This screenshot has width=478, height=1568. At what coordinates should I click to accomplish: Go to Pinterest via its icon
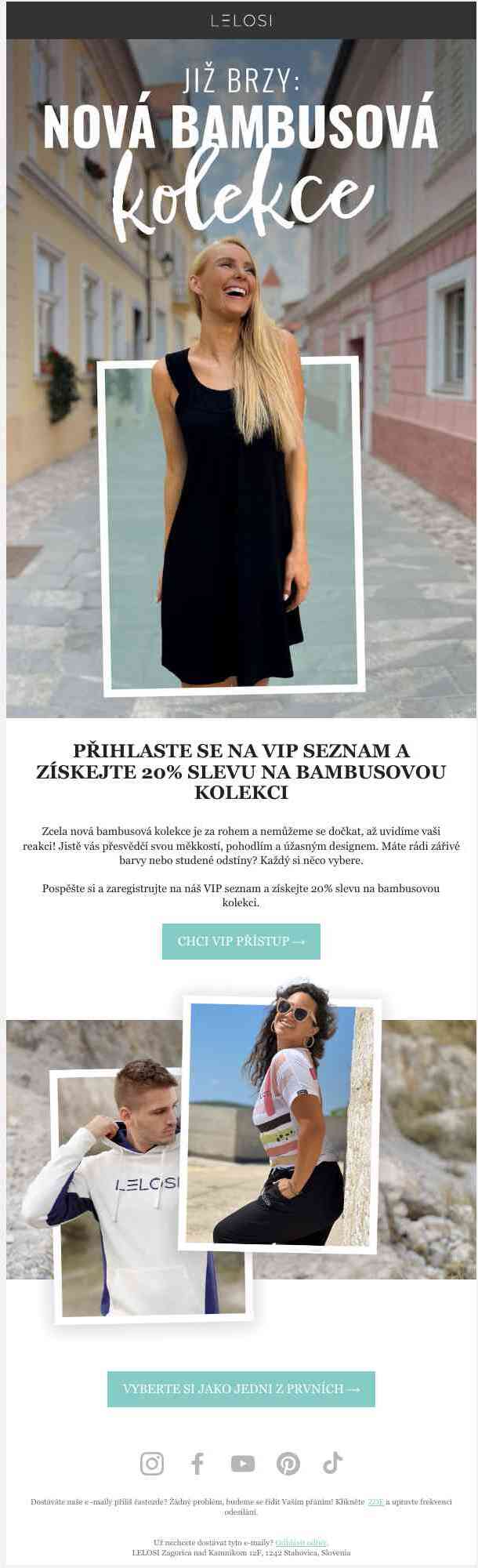288,1463
